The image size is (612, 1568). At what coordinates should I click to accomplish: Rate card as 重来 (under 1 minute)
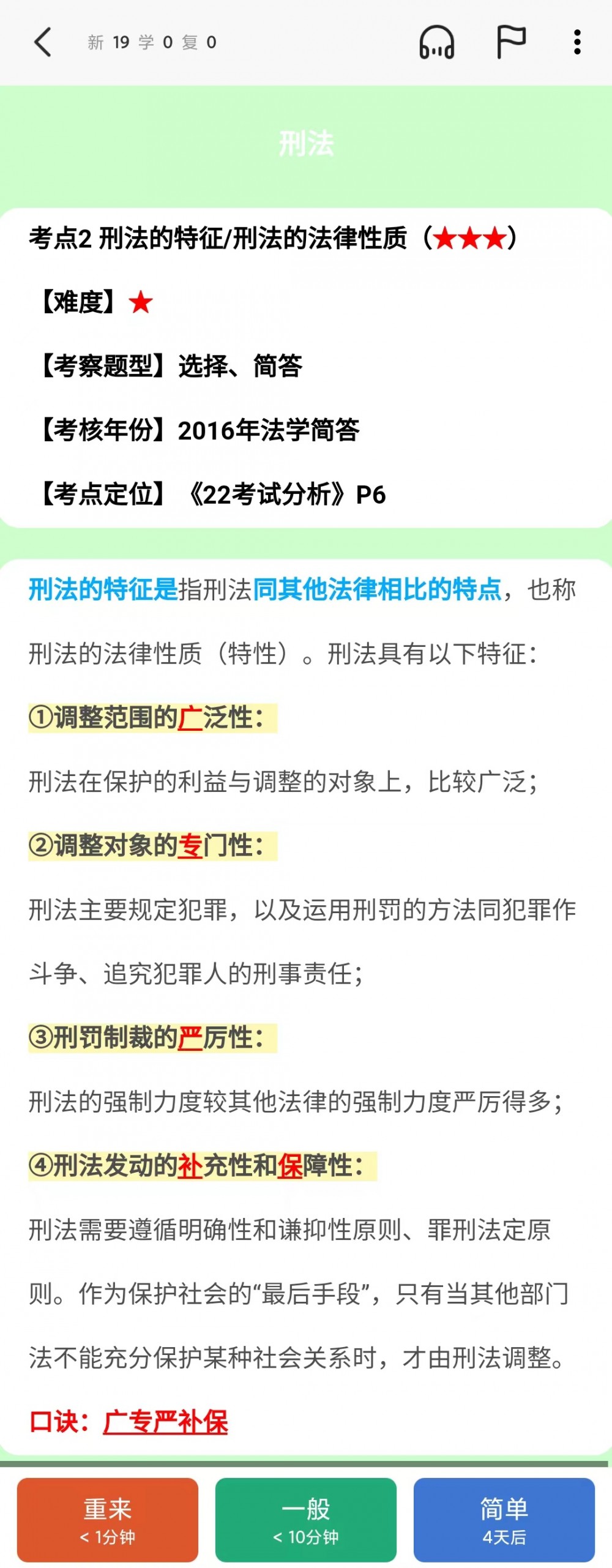(108, 1520)
